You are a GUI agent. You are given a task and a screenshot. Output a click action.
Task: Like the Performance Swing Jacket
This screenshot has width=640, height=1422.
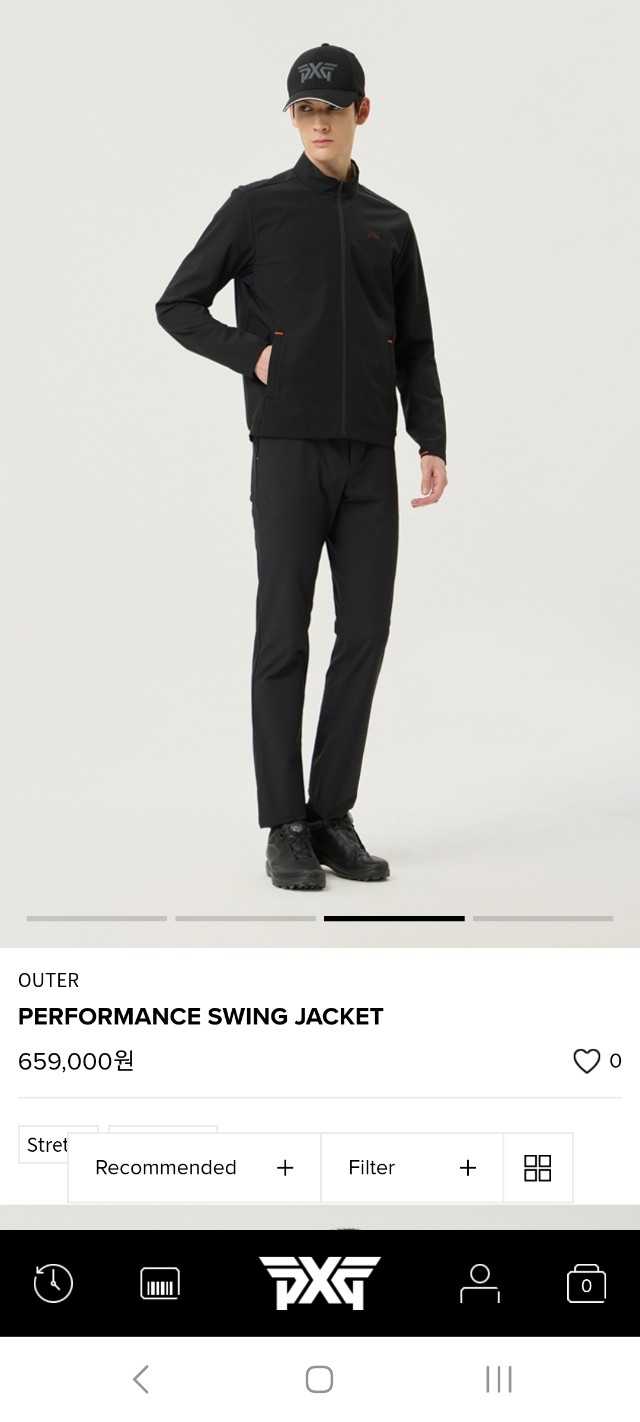pyautogui.click(x=586, y=1061)
